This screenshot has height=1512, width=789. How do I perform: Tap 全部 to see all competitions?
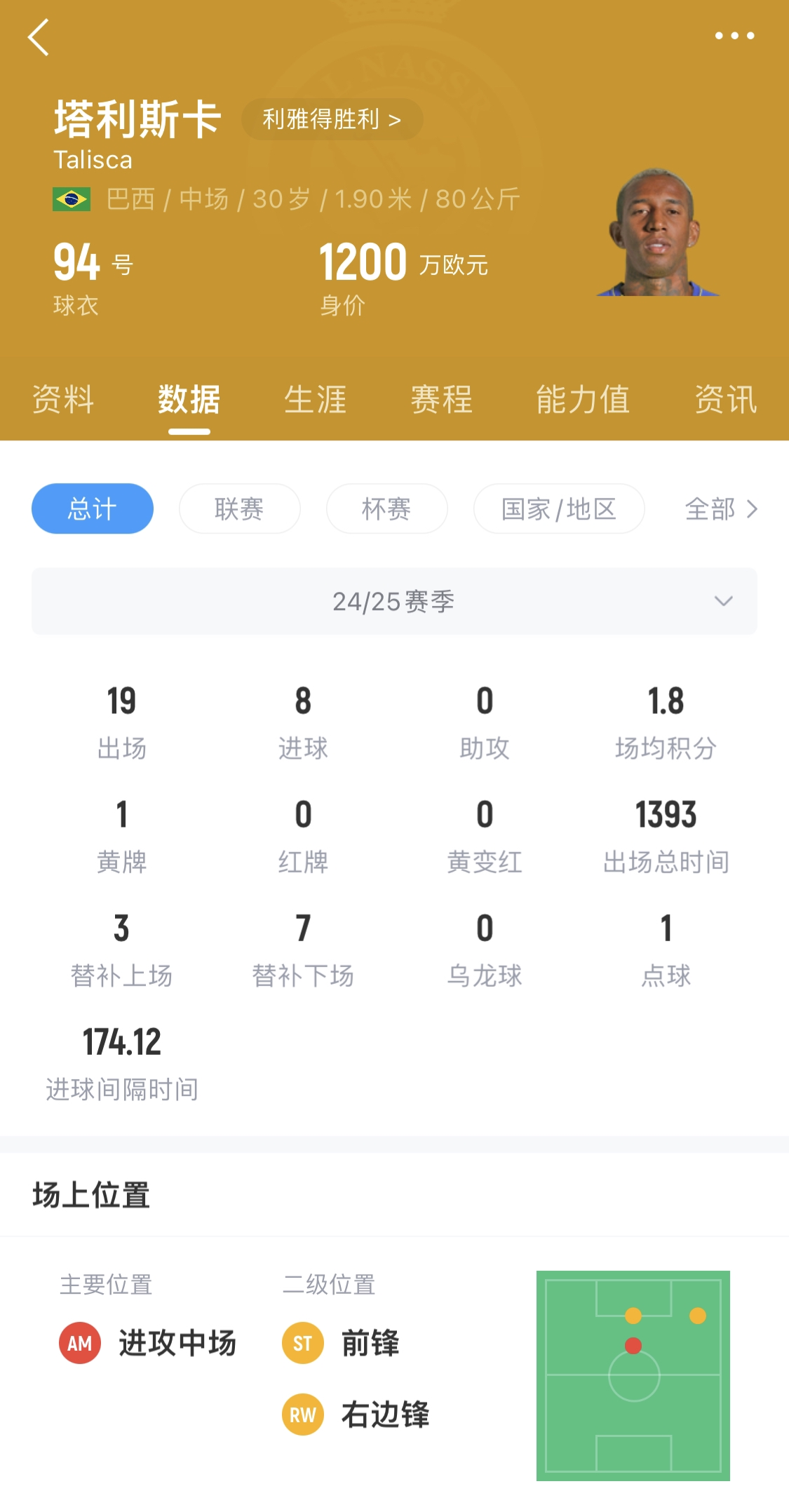[x=721, y=508]
